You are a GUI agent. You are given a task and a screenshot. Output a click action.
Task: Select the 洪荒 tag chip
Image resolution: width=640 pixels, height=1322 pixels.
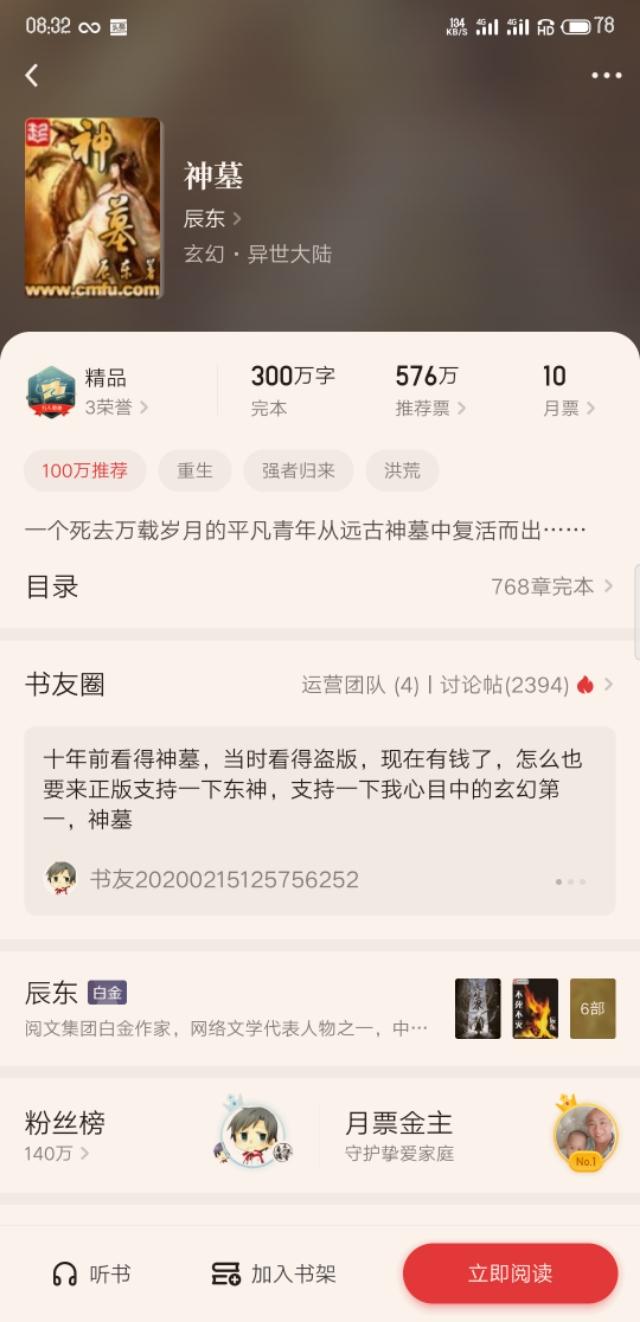click(402, 471)
